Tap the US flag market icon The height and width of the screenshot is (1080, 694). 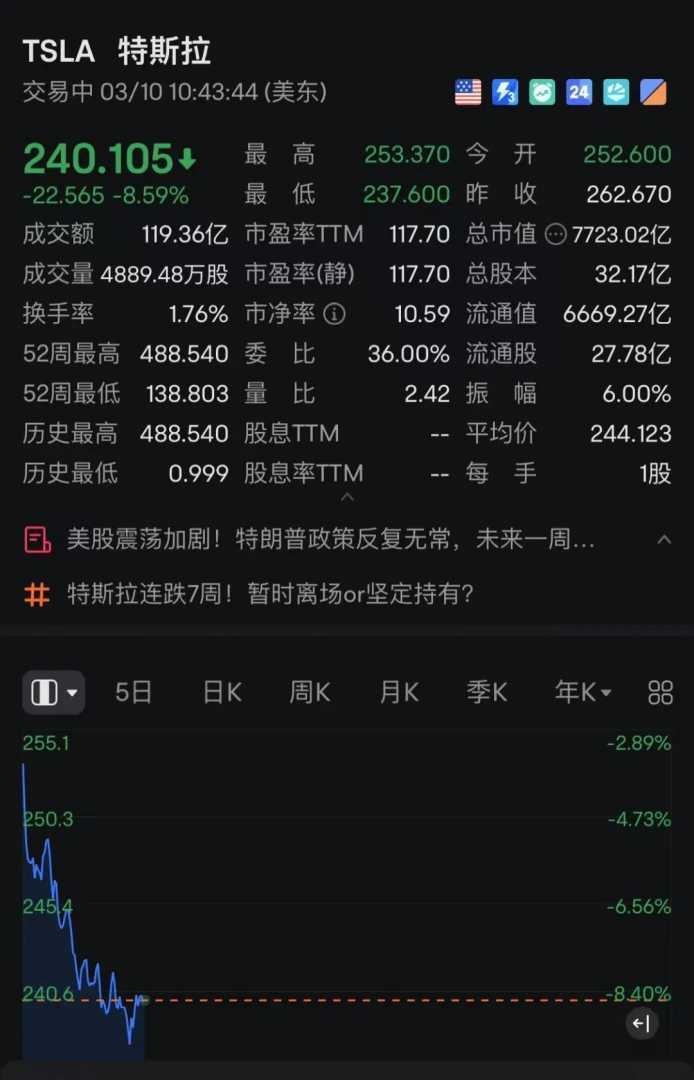coord(468,93)
